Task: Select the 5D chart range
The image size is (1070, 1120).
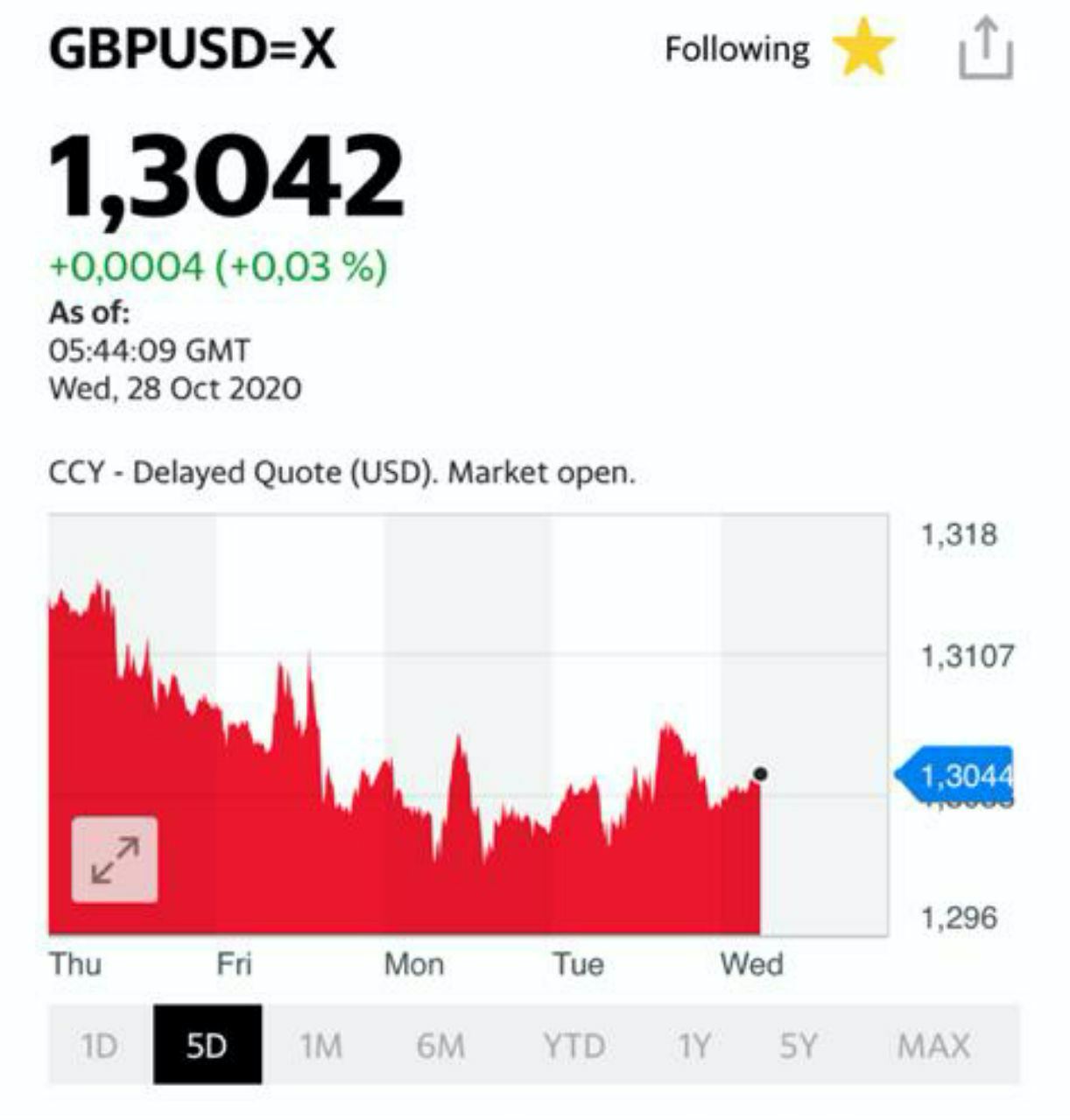Action: pos(207,1045)
